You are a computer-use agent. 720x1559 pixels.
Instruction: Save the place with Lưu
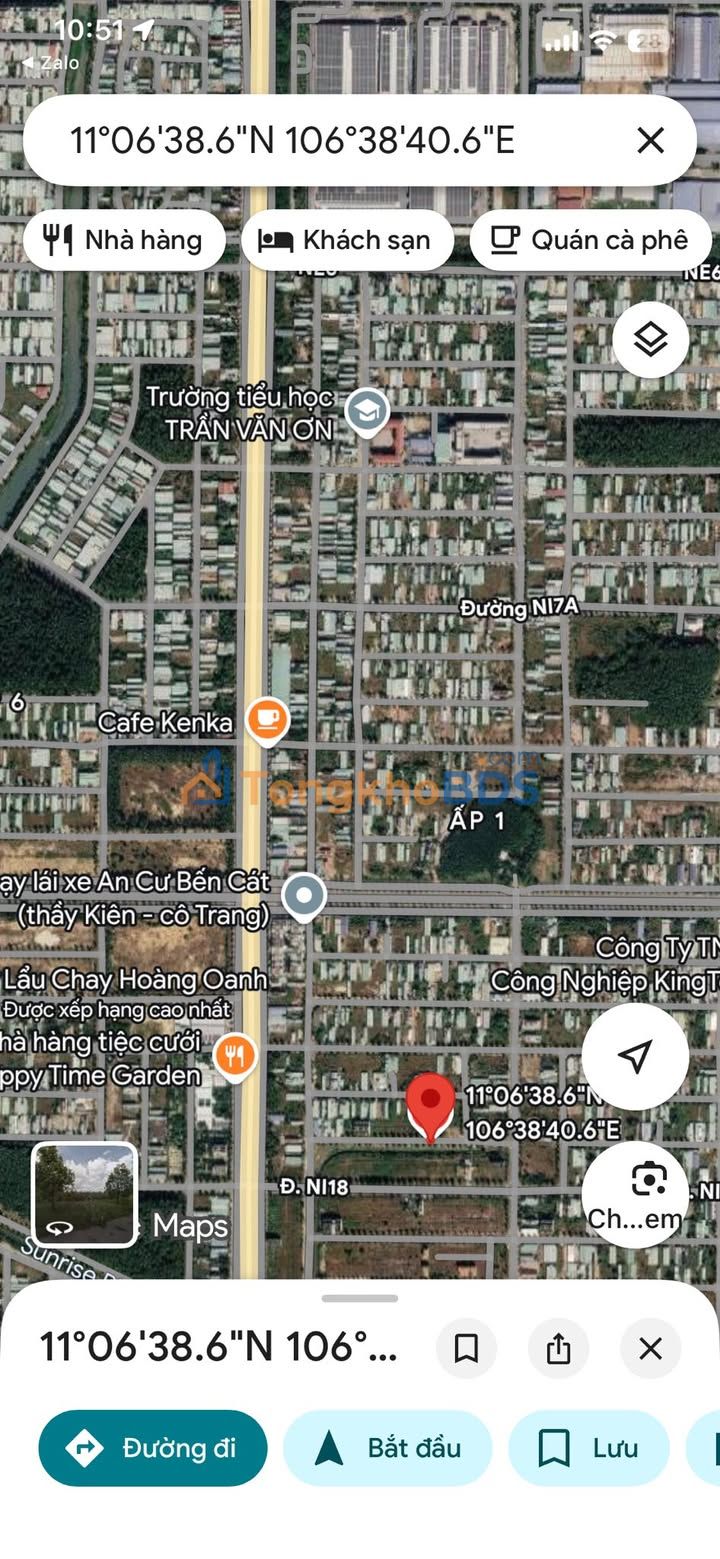pyautogui.click(x=589, y=1448)
